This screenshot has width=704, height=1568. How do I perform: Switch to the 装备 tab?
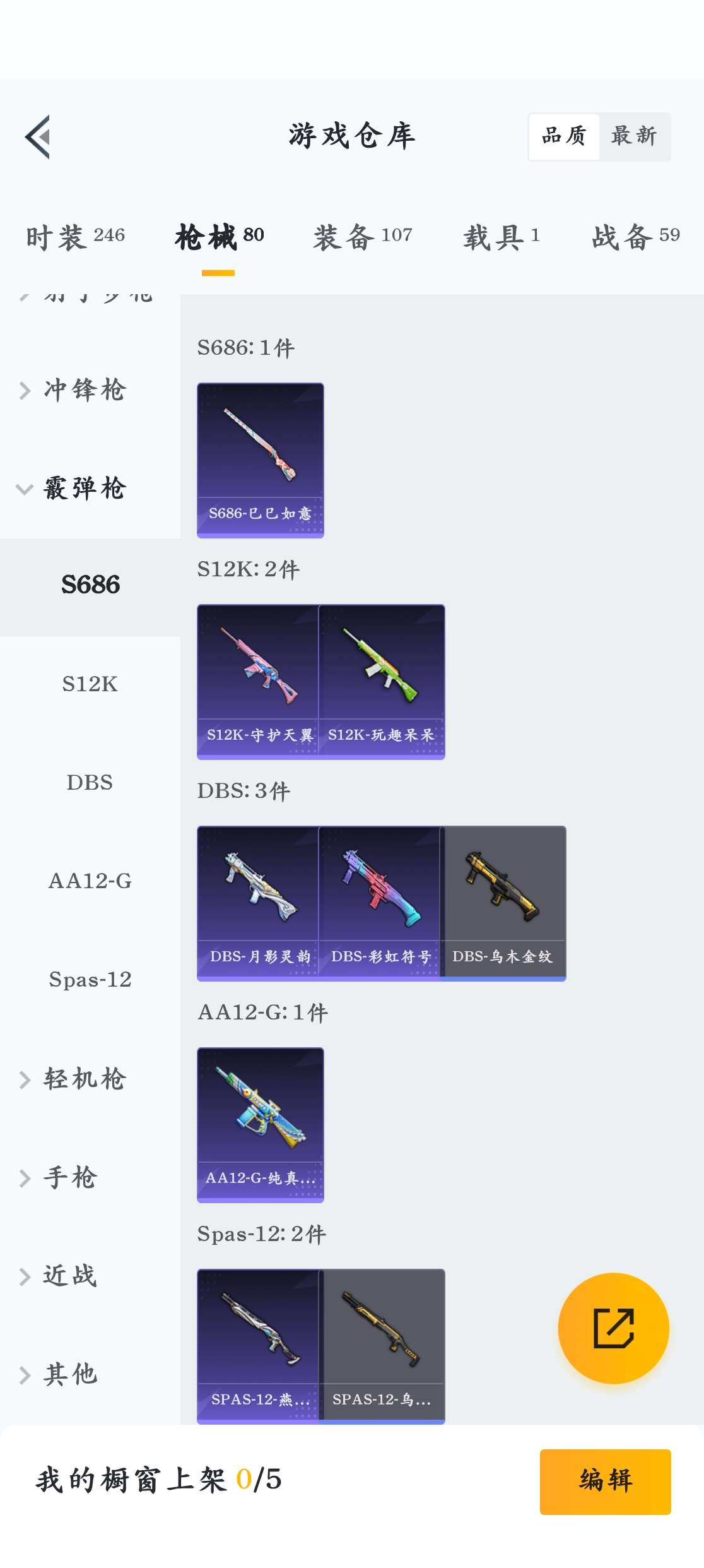[x=363, y=237]
